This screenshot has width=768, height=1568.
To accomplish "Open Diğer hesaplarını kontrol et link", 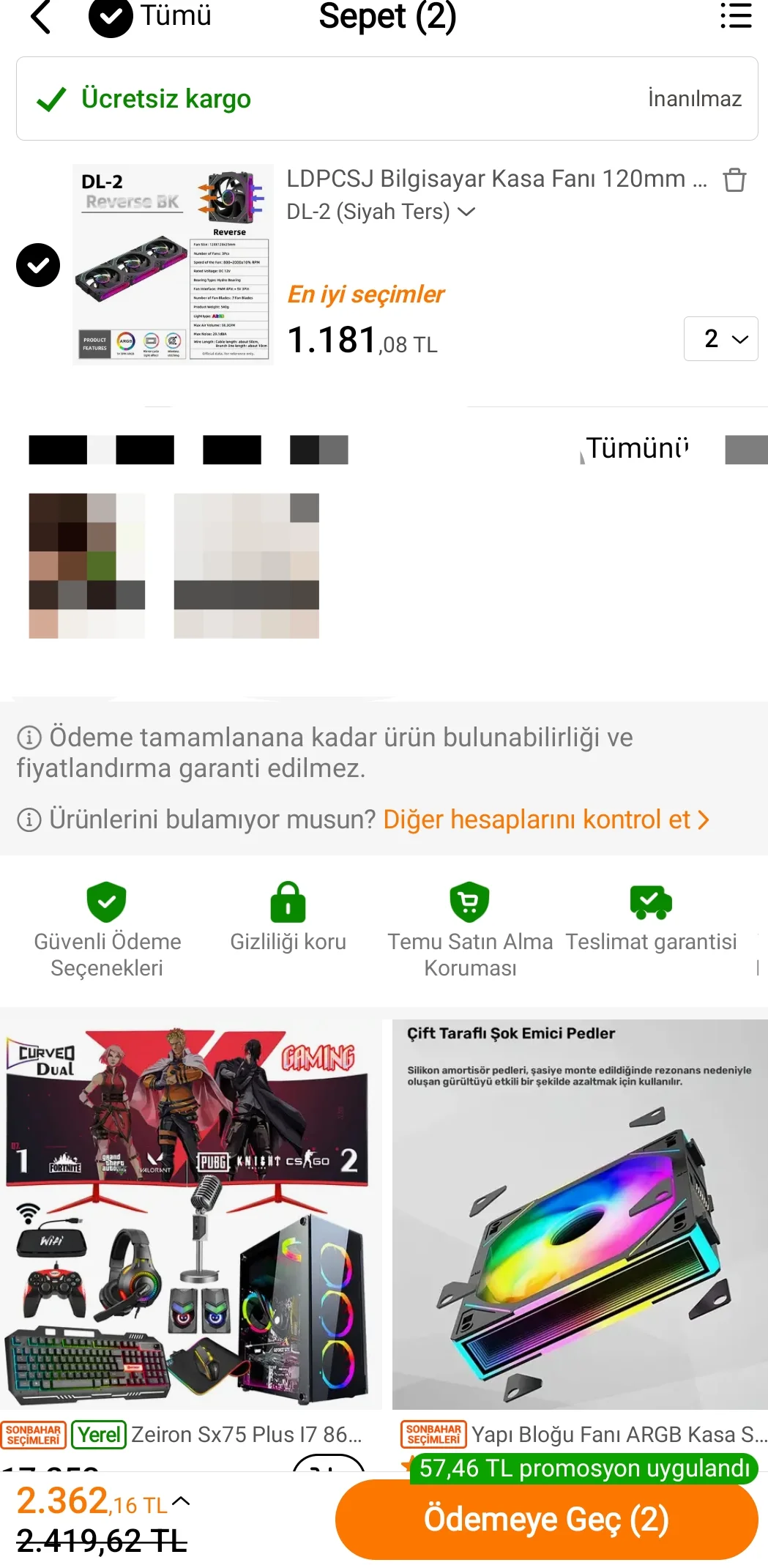I will [x=545, y=820].
